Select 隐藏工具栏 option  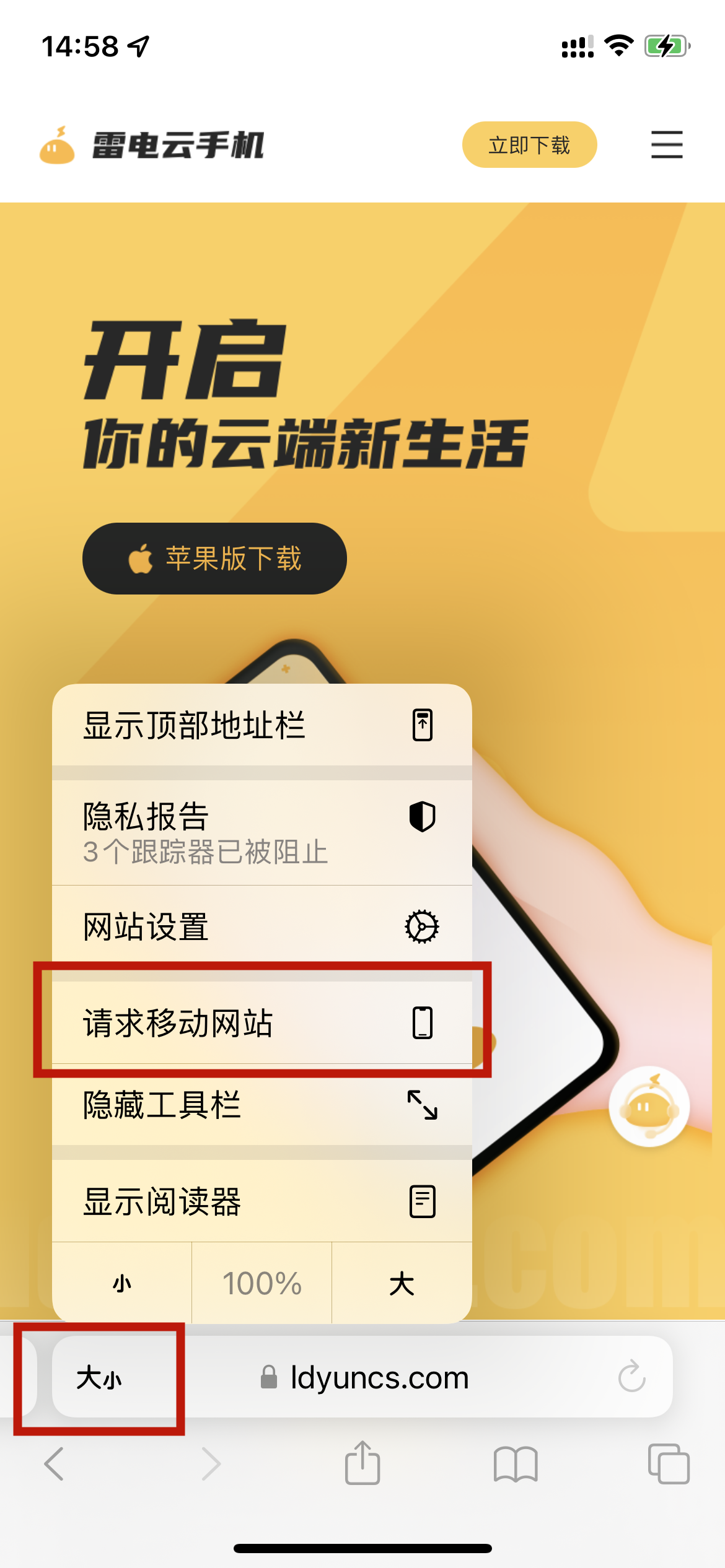(x=261, y=1105)
